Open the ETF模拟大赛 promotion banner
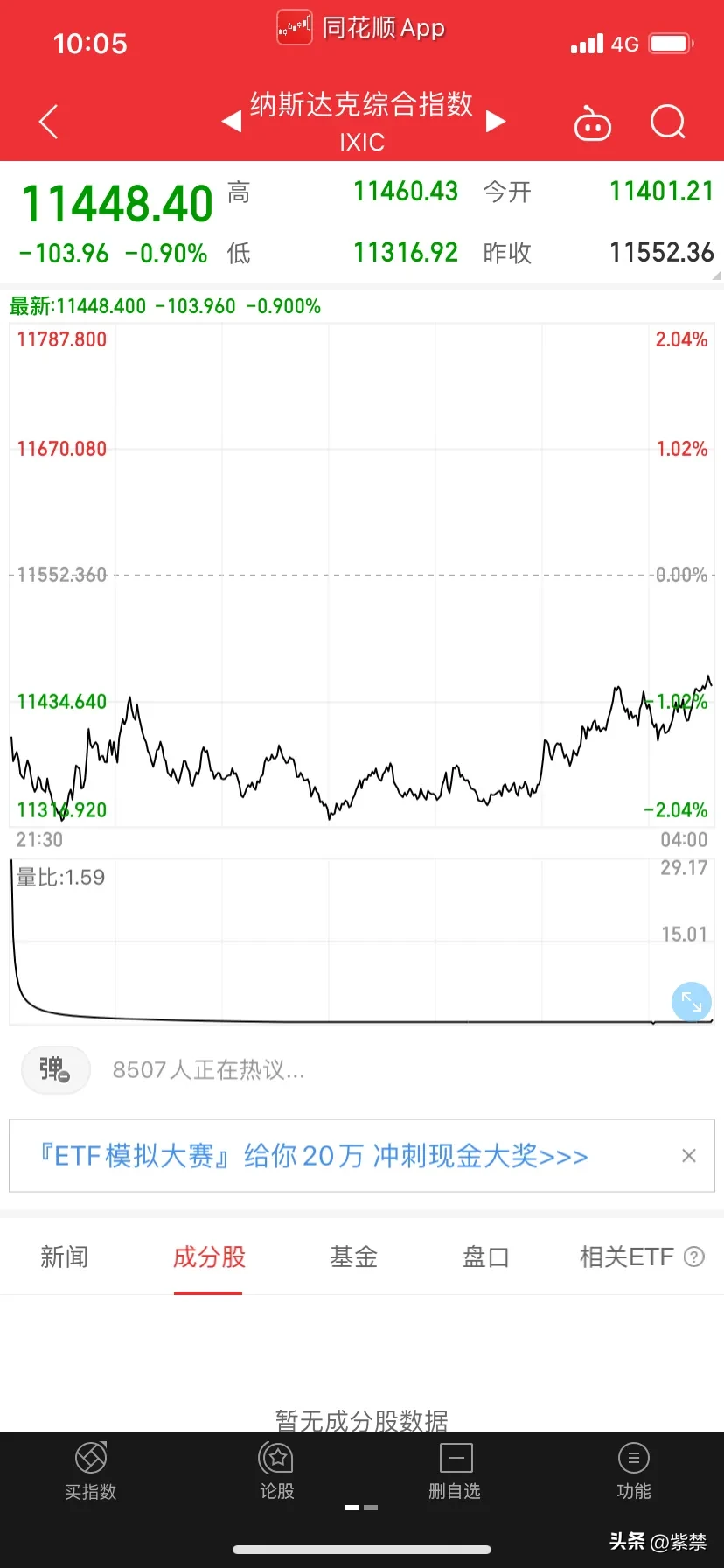The height and width of the screenshot is (1568, 724). (x=313, y=1156)
